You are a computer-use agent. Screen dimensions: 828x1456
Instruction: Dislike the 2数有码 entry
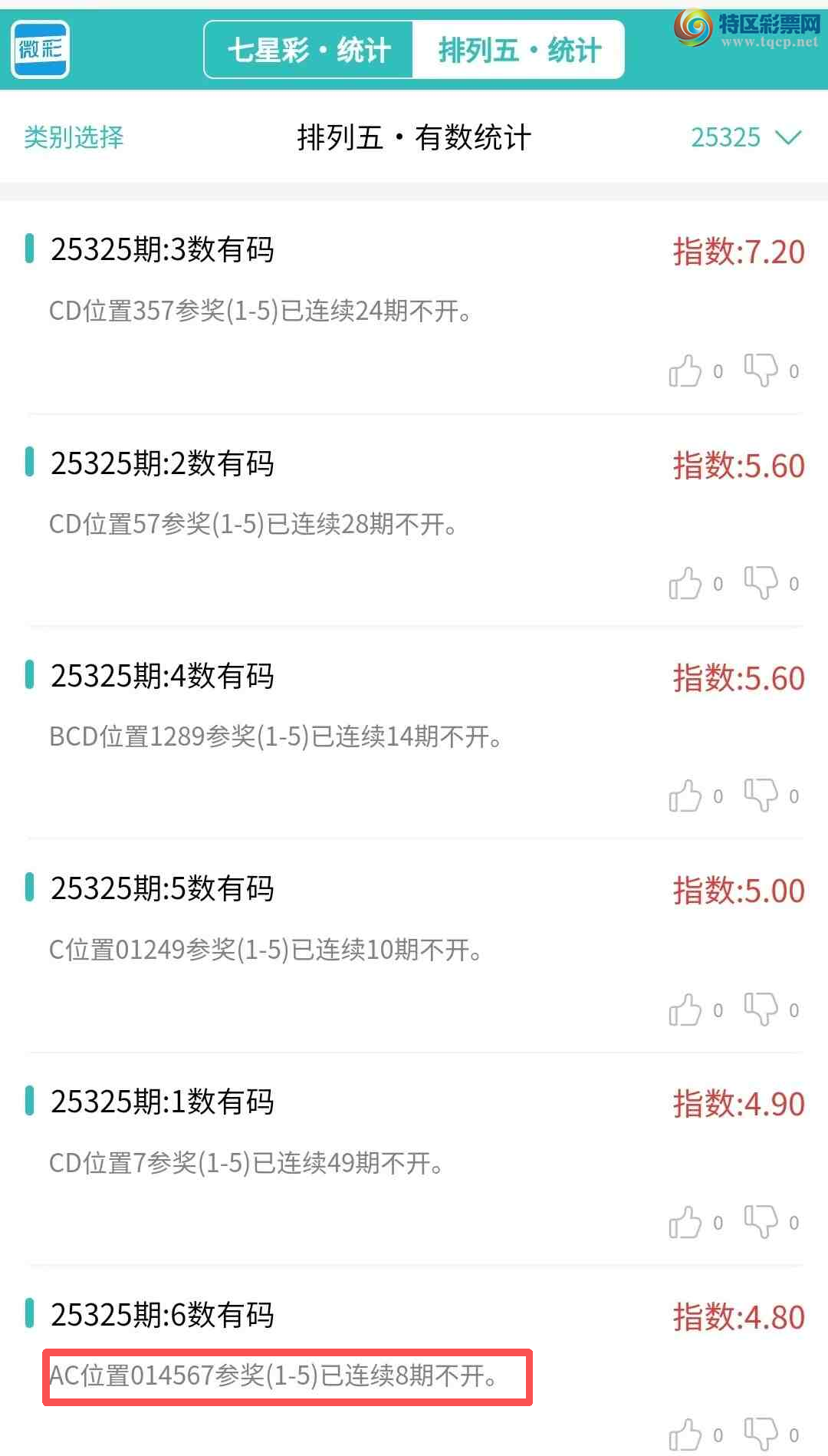tap(761, 583)
